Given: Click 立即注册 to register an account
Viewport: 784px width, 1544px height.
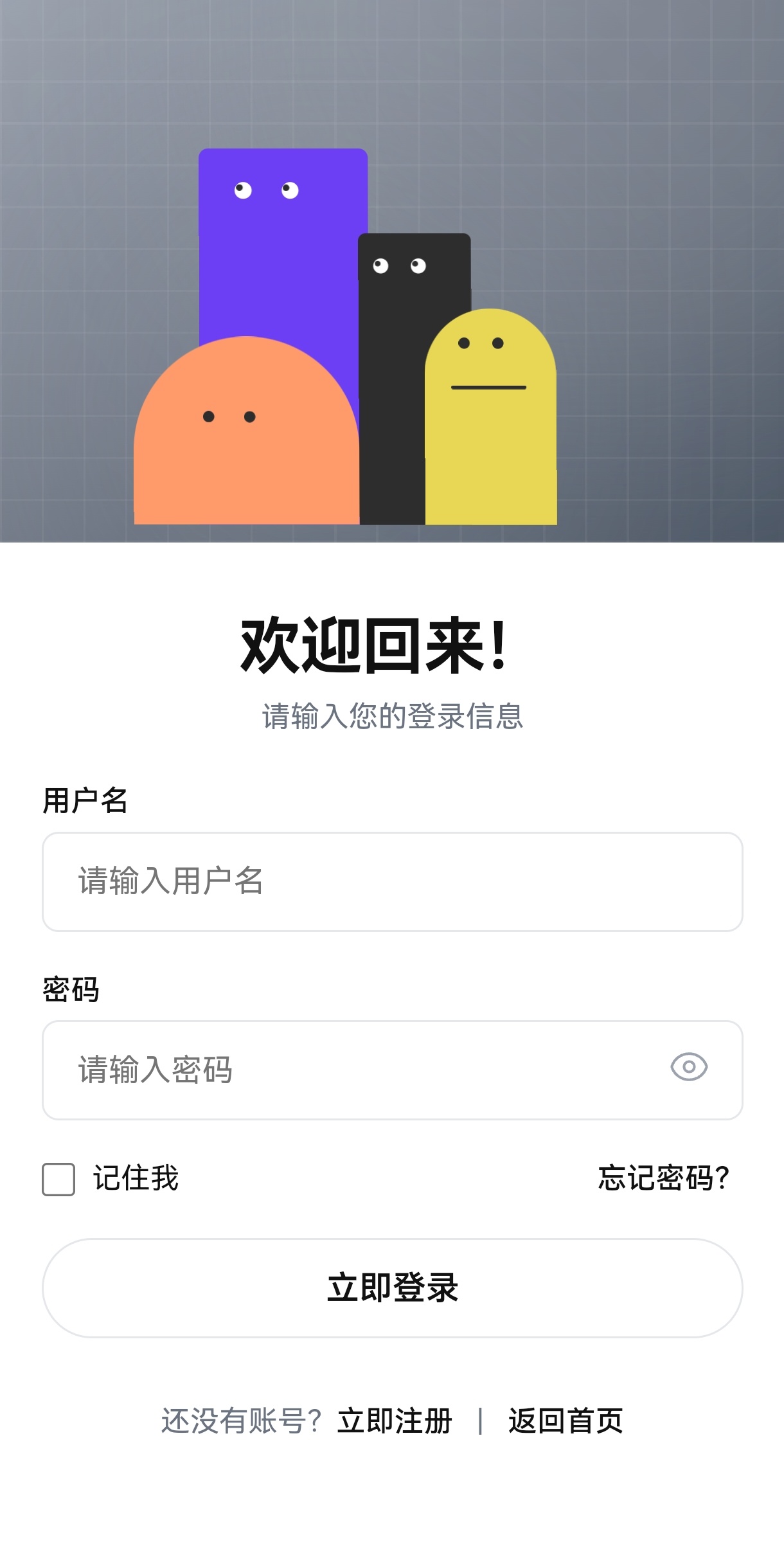Looking at the screenshot, I should click(396, 1422).
